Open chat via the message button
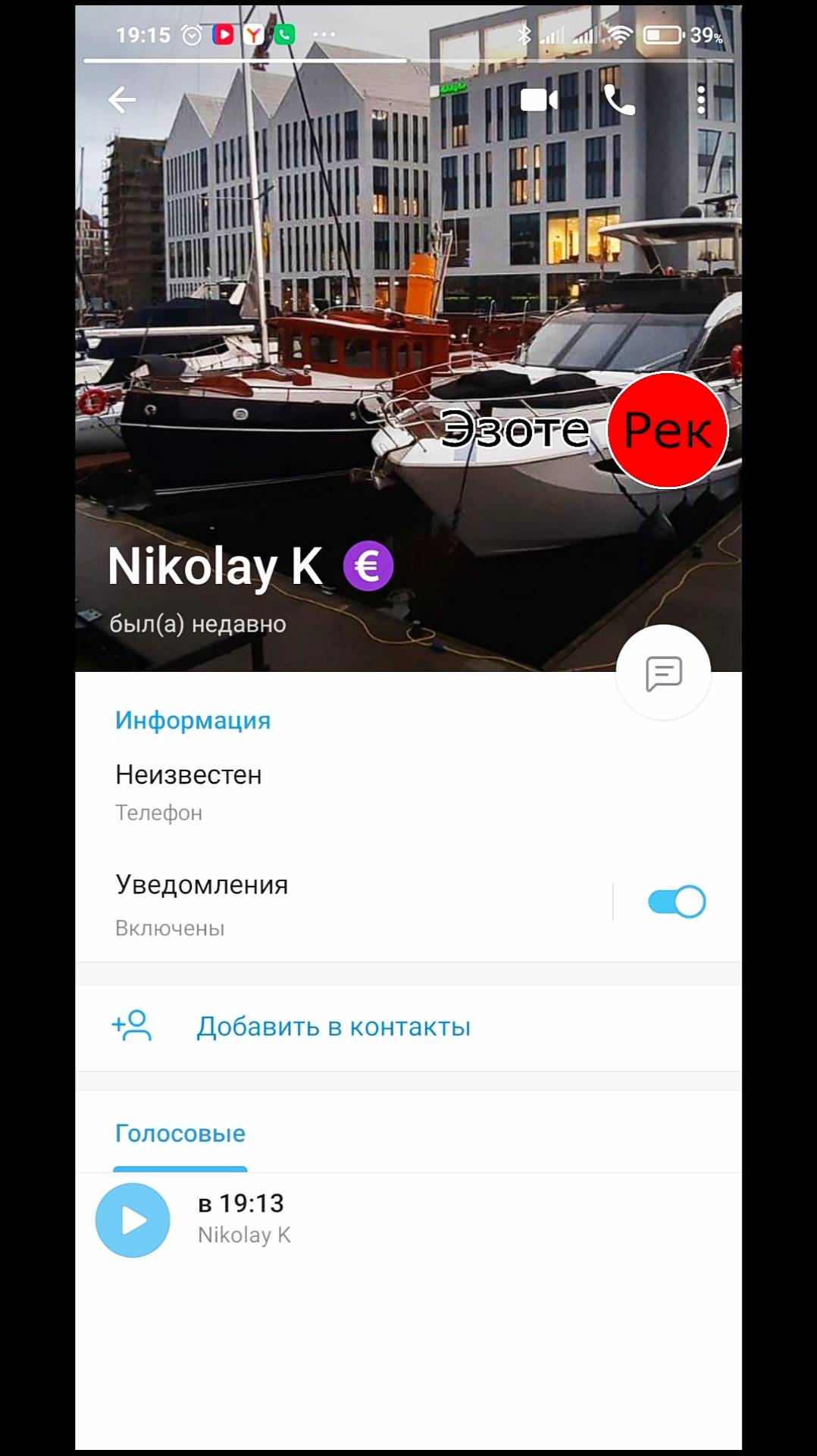 (663, 673)
